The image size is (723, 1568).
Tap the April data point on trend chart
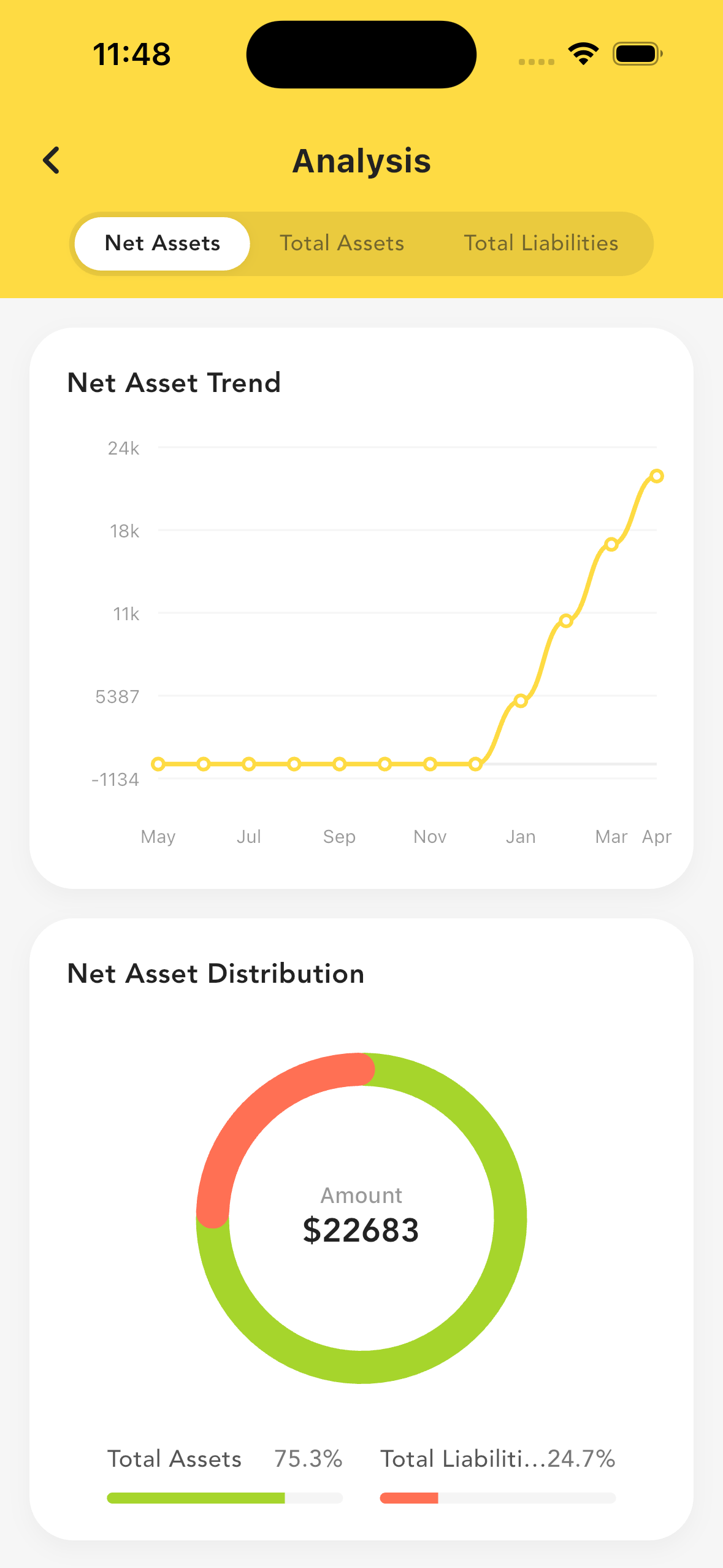point(657,476)
